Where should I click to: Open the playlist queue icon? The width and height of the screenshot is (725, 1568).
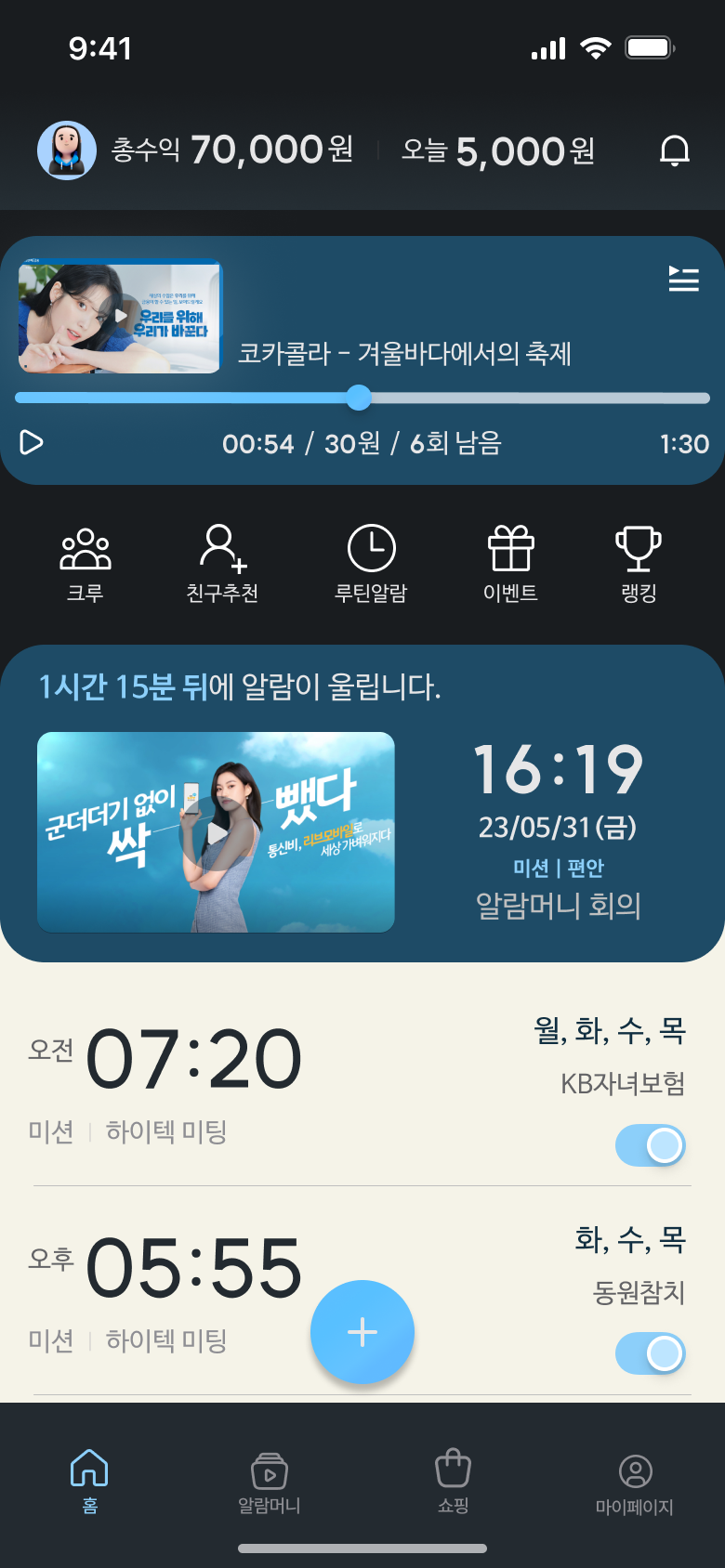coord(683,279)
